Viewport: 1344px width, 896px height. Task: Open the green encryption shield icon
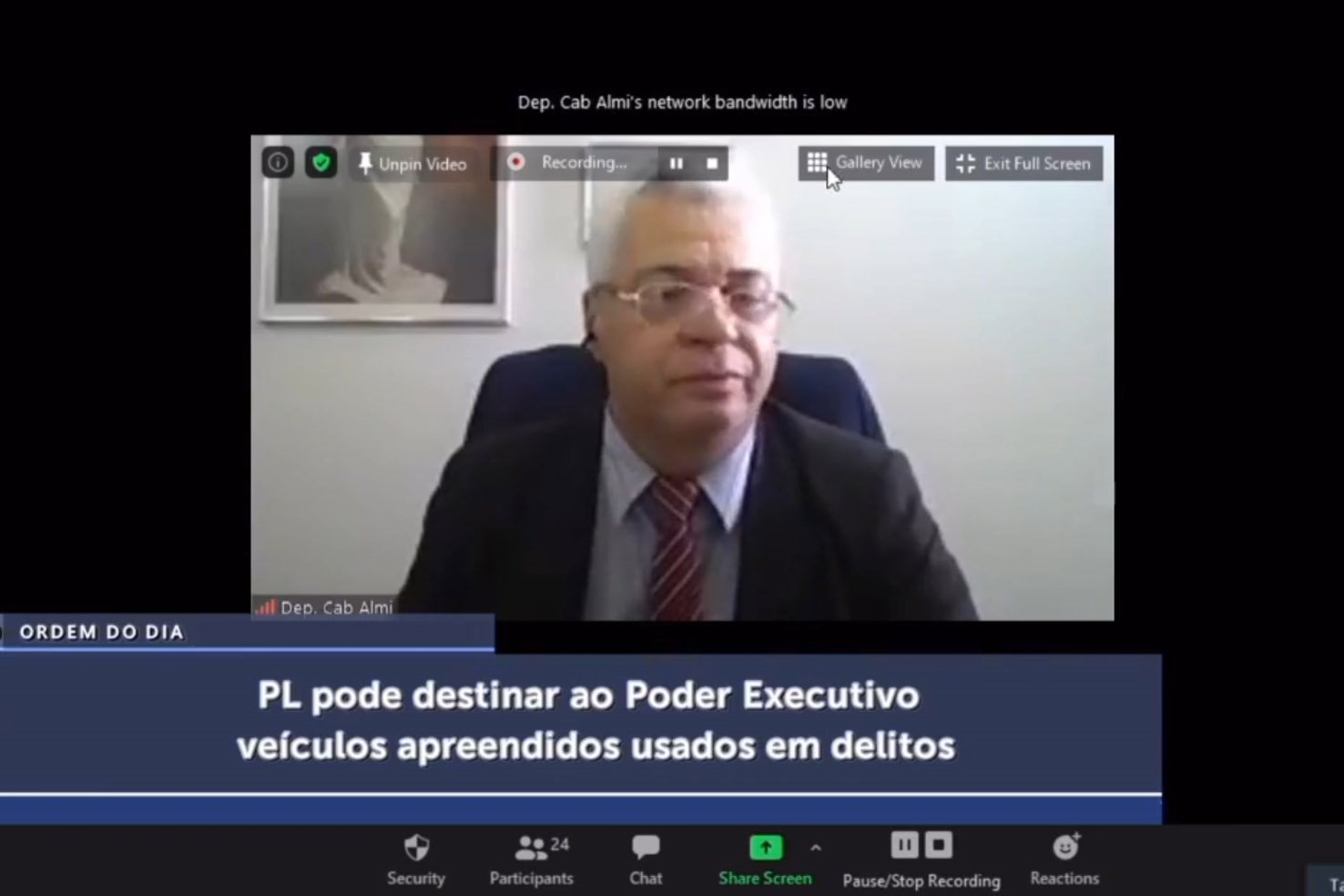coord(321,163)
